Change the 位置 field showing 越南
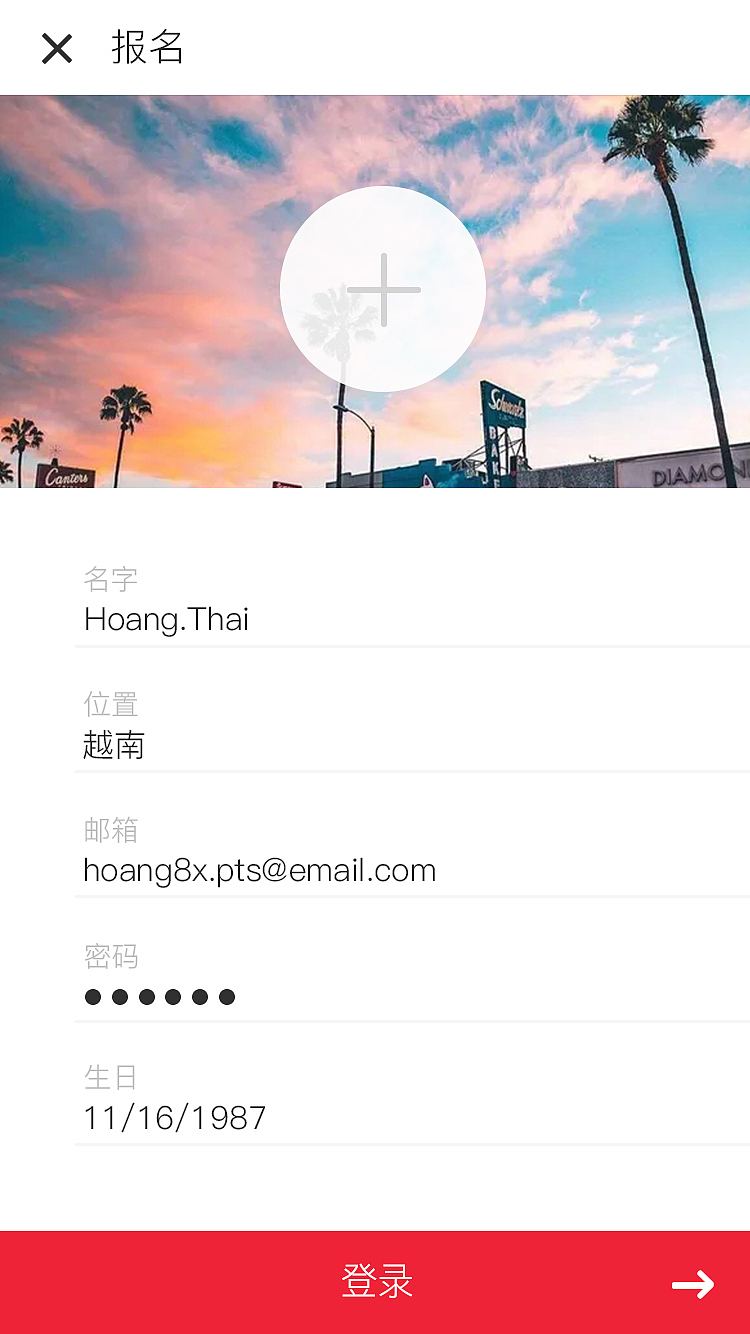This screenshot has width=750, height=1334. (410, 745)
